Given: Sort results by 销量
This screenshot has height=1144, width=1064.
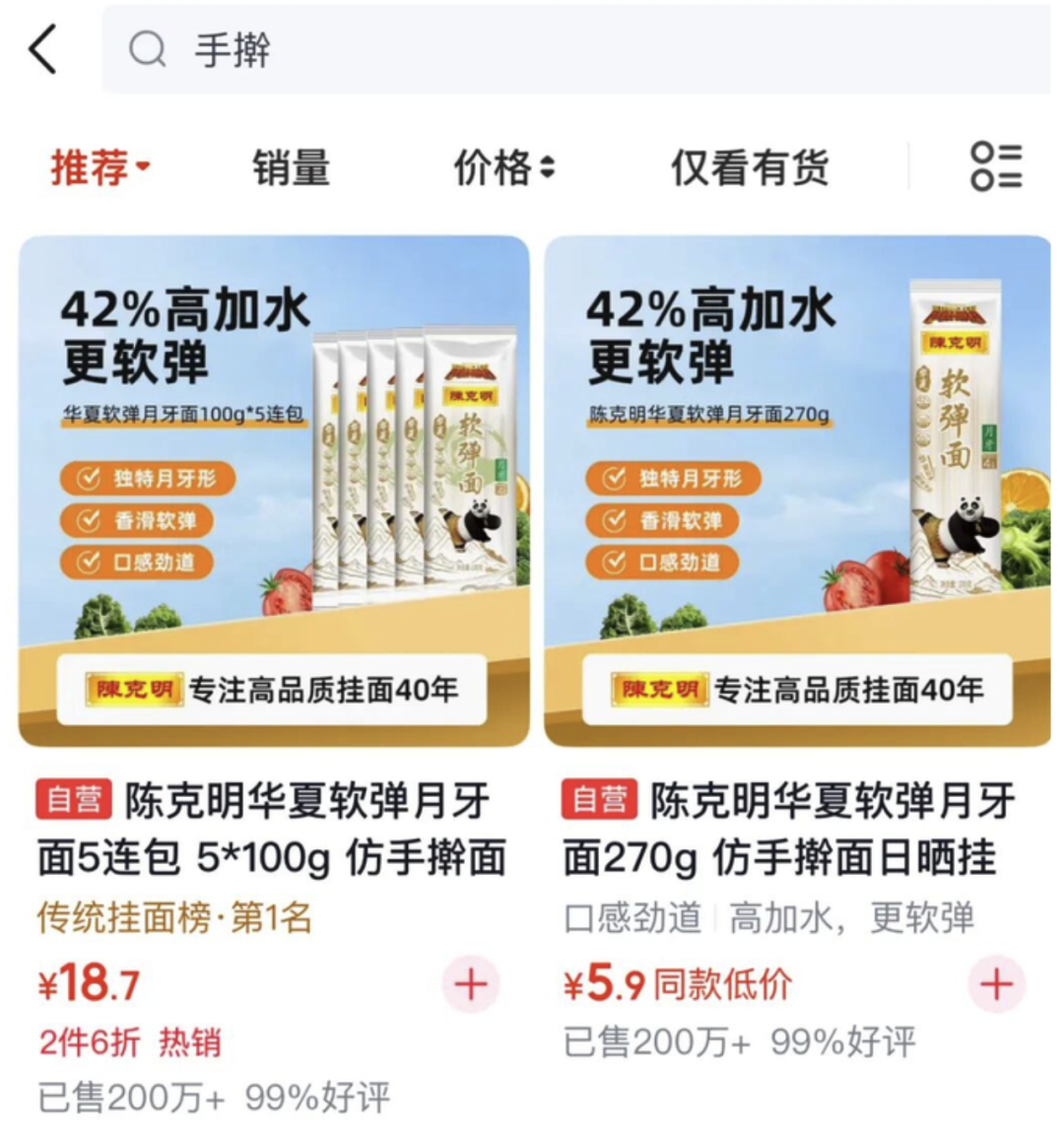Looking at the screenshot, I should (x=291, y=168).
